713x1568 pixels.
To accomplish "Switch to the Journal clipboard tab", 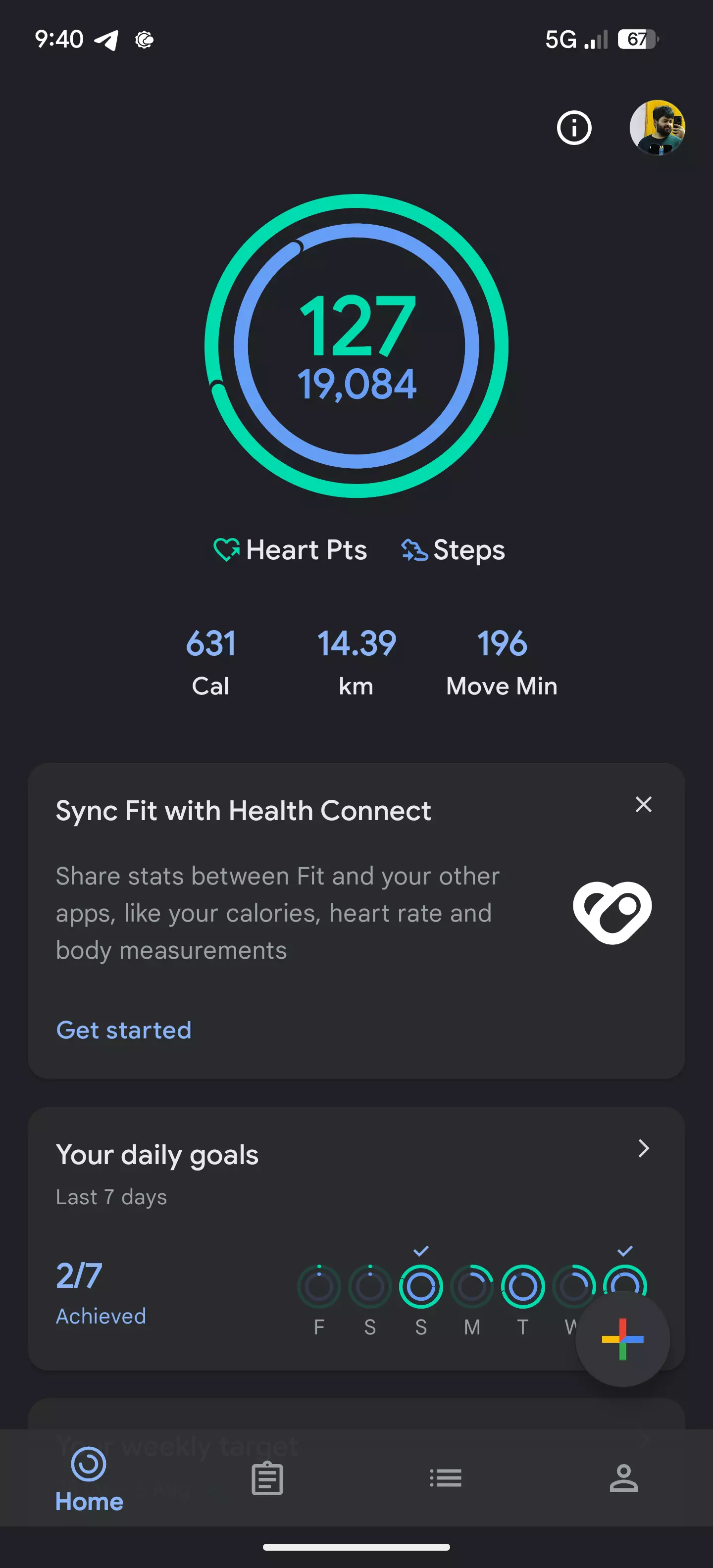I will click(267, 1478).
